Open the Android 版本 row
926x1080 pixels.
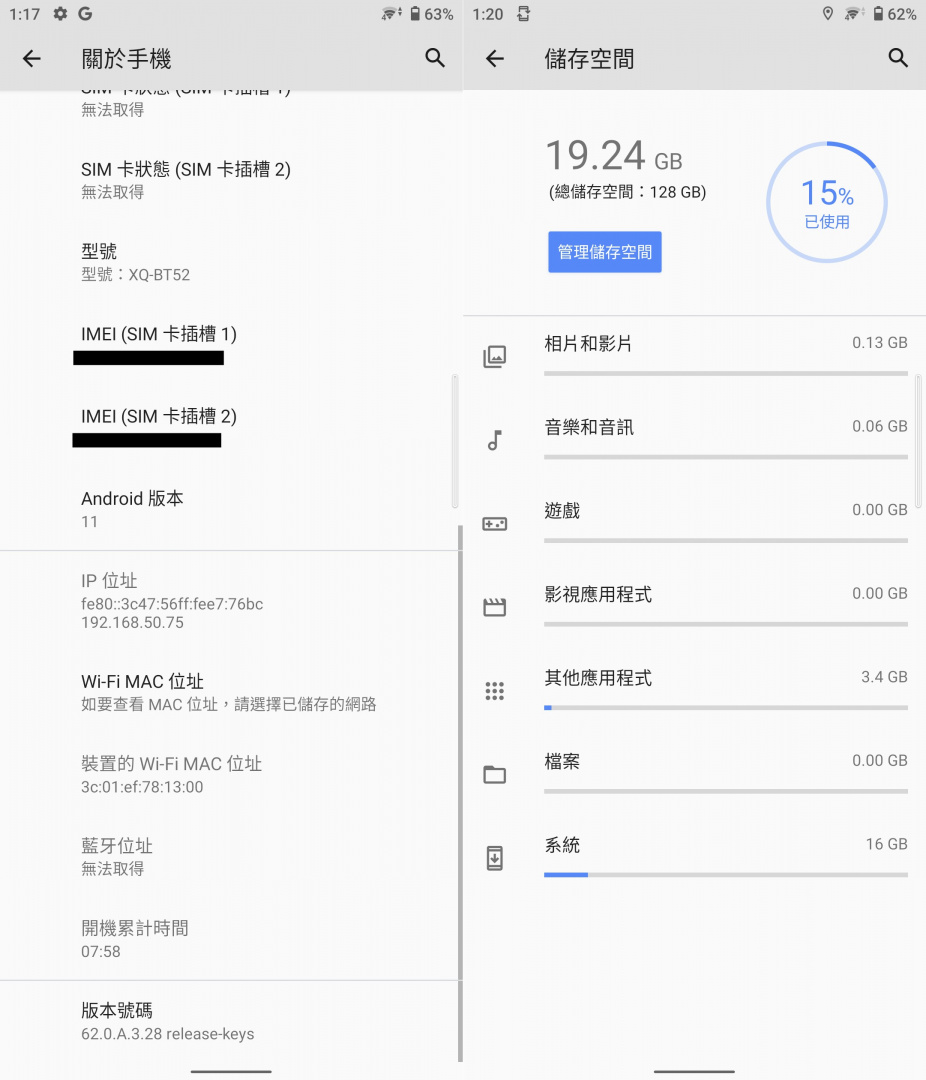click(132, 508)
